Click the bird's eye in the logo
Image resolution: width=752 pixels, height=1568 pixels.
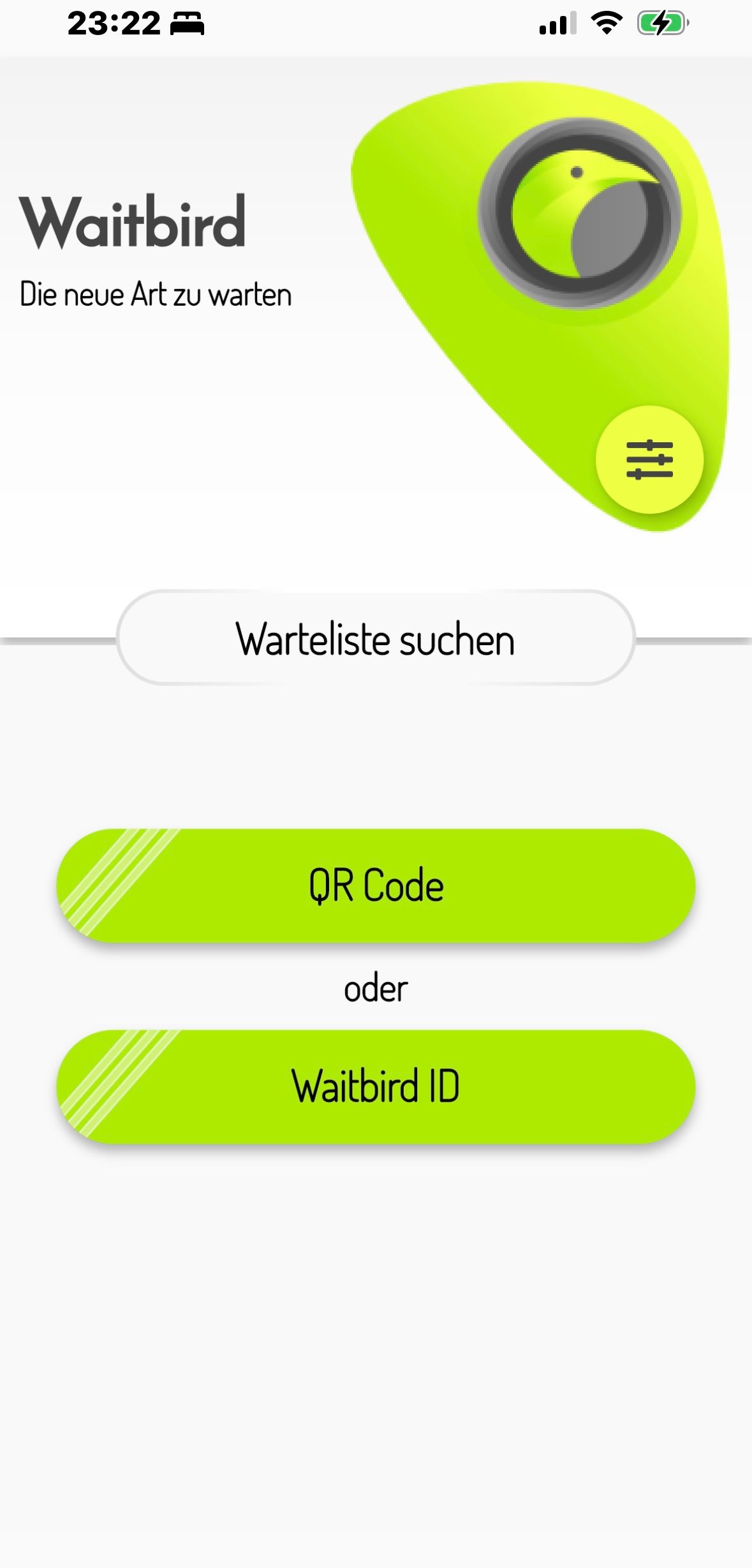[576, 171]
